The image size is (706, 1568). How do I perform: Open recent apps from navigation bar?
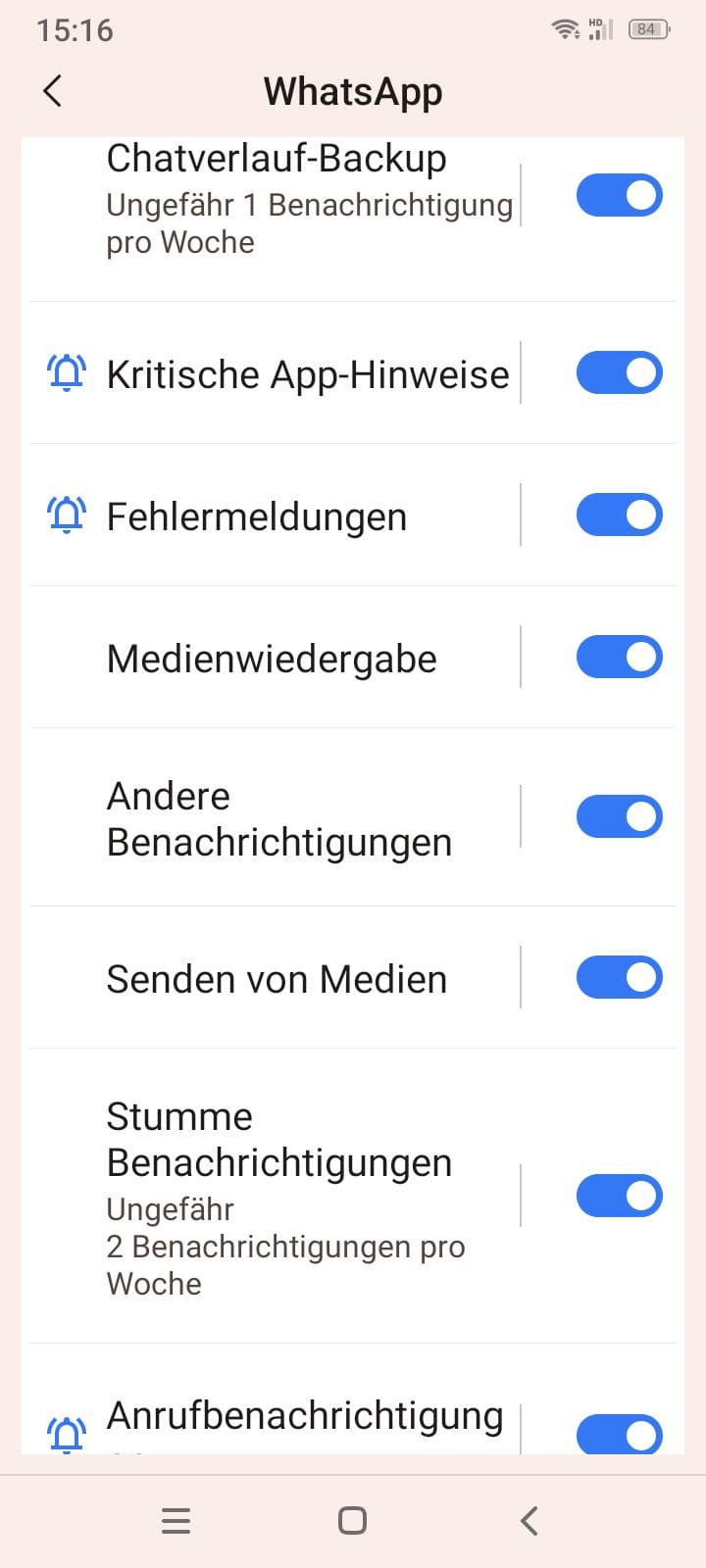click(176, 1521)
